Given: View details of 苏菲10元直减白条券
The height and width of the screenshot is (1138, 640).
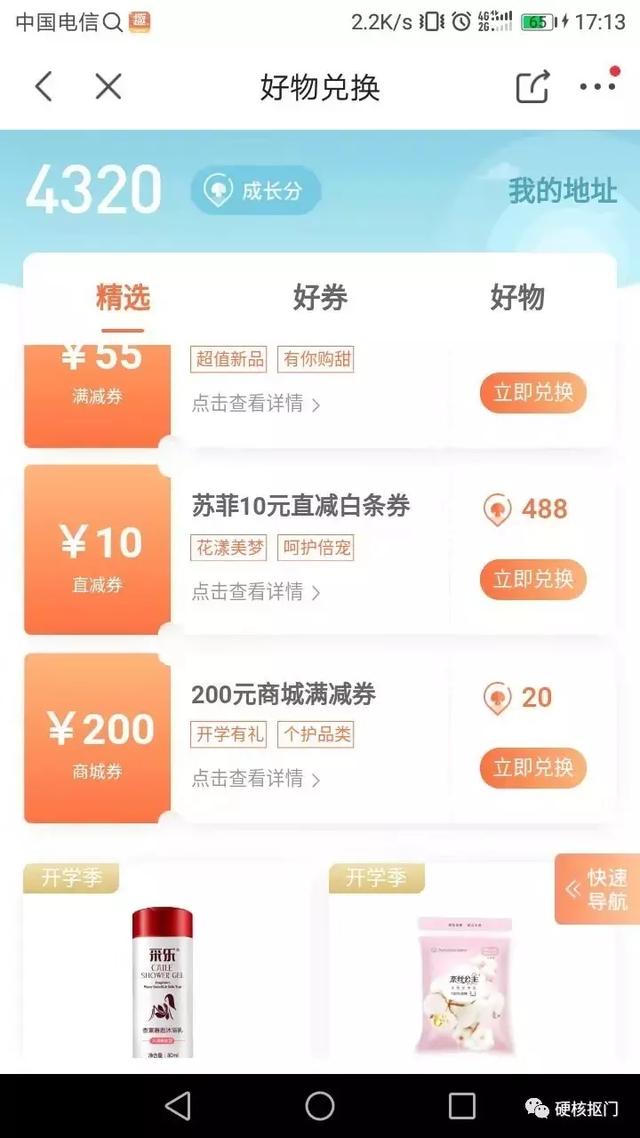Looking at the screenshot, I should point(255,591).
